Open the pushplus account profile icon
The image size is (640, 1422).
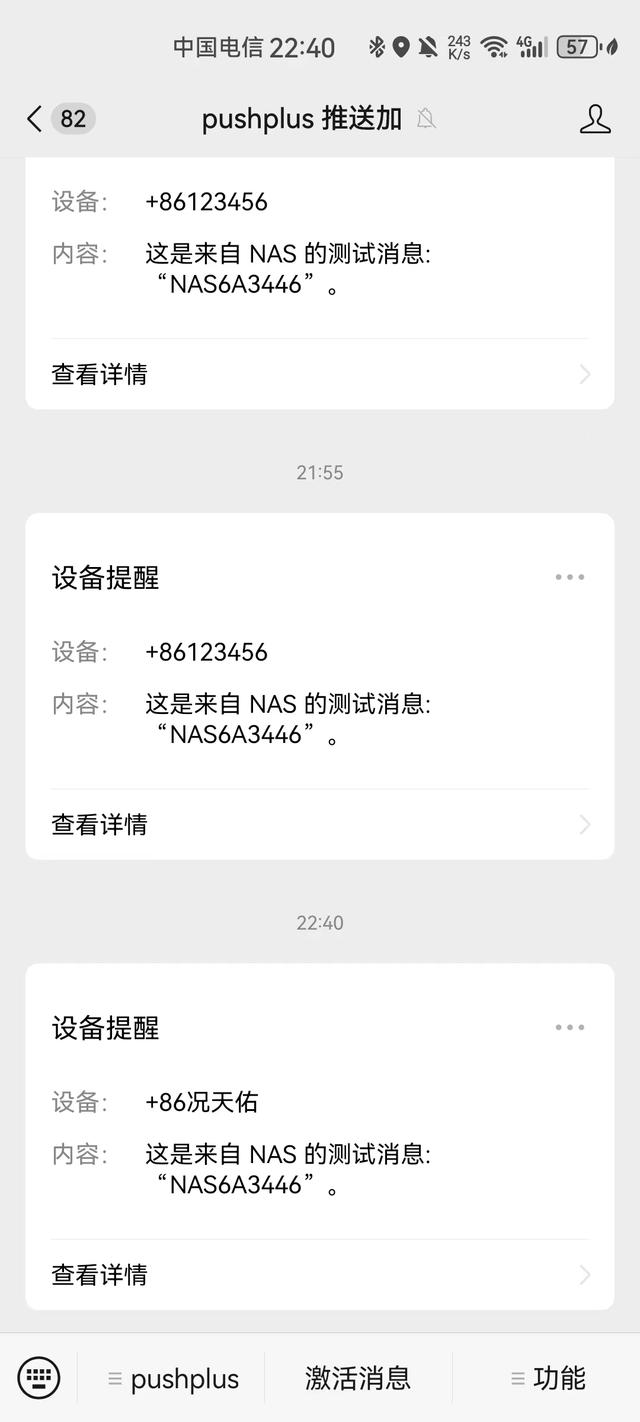point(595,119)
